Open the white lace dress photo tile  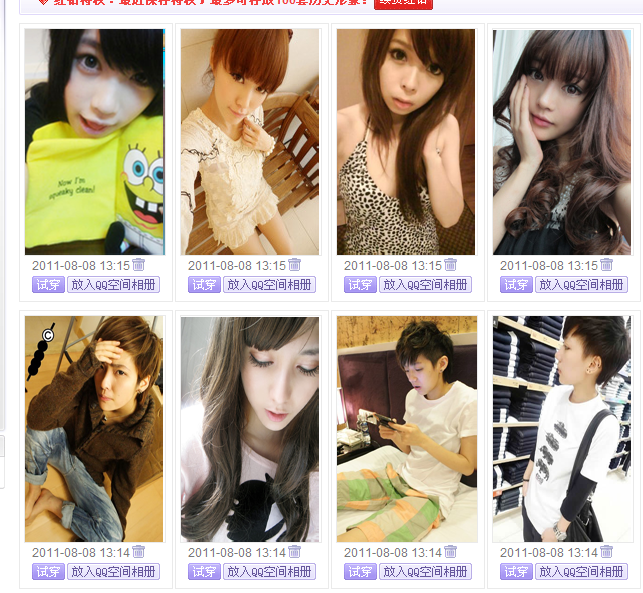tap(250, 141)
